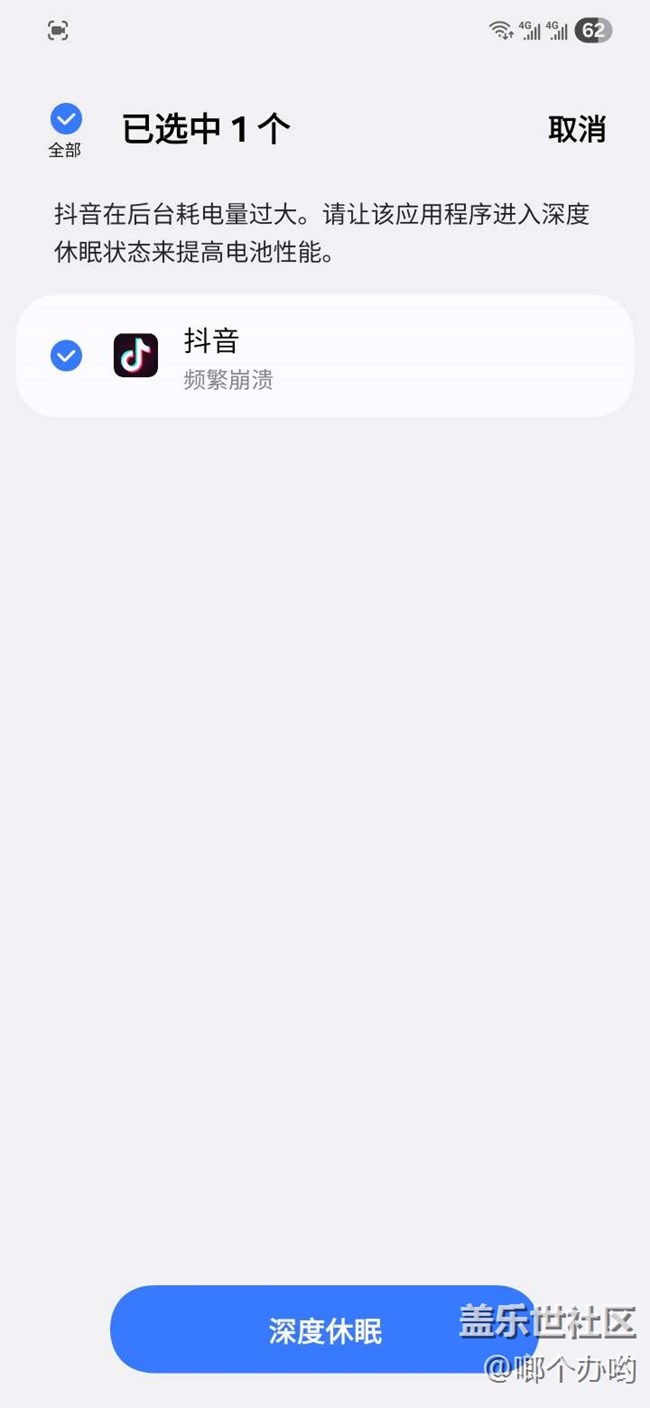Uncheck the 抖音 app checkbox

point(66,355)
